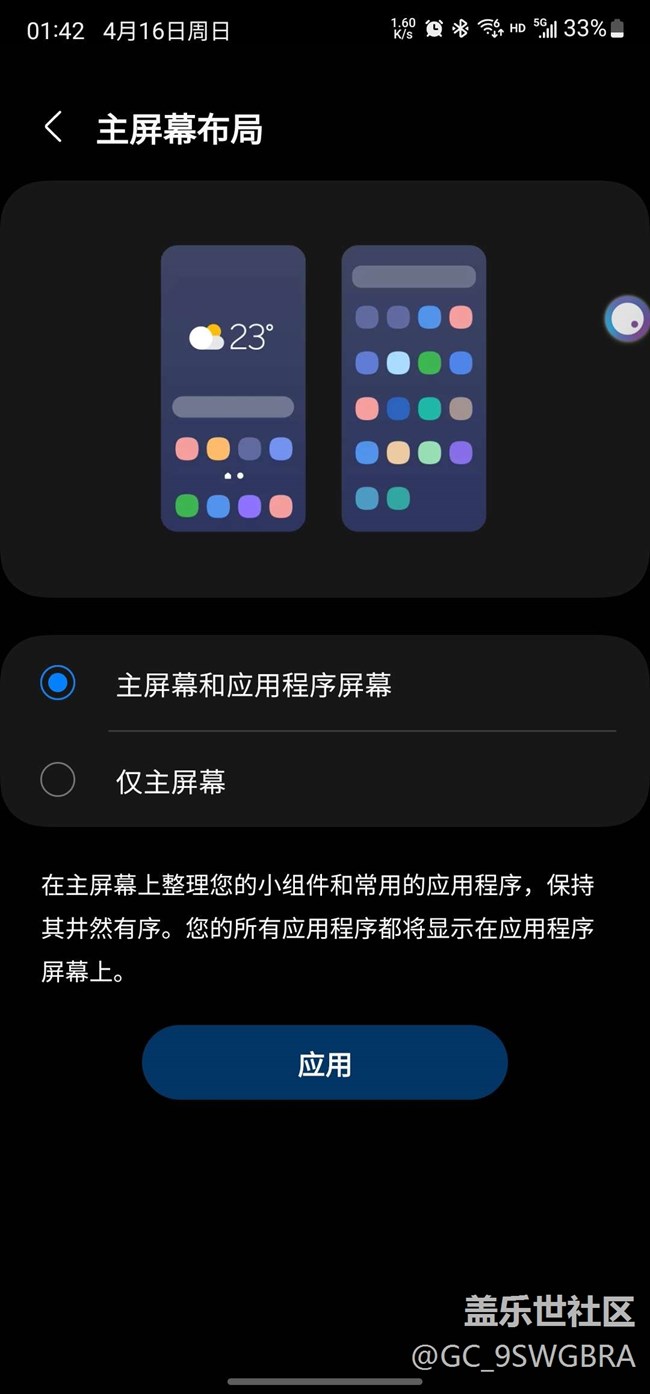The height and width of the screenshot is (1394, 650).
Task: Choose the 仅主屏幕 layout option
Action: (58, 780)
